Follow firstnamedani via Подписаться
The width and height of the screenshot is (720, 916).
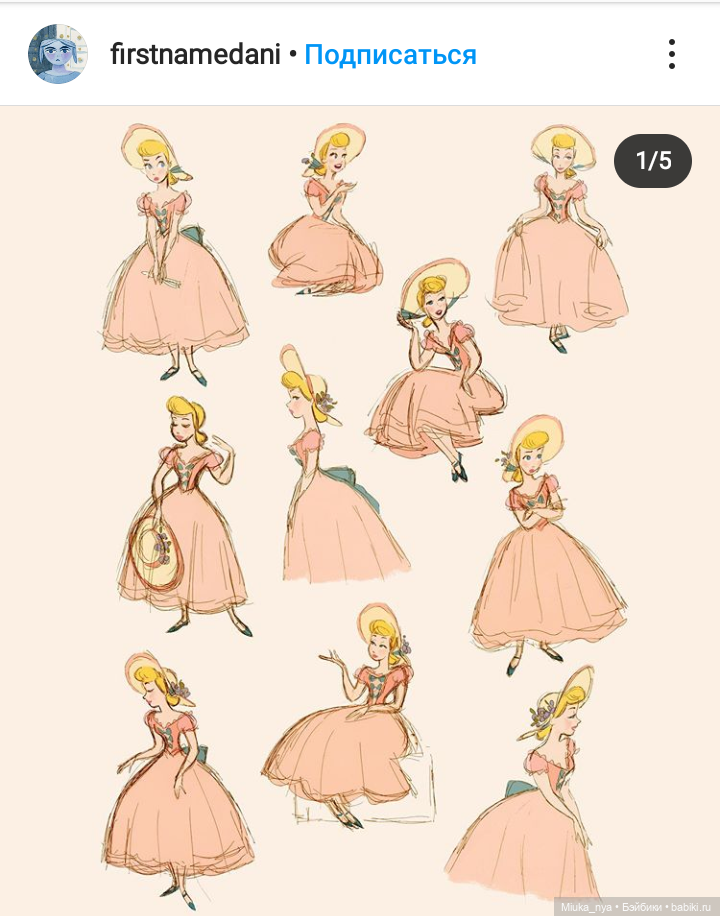(x=390, y=55)
